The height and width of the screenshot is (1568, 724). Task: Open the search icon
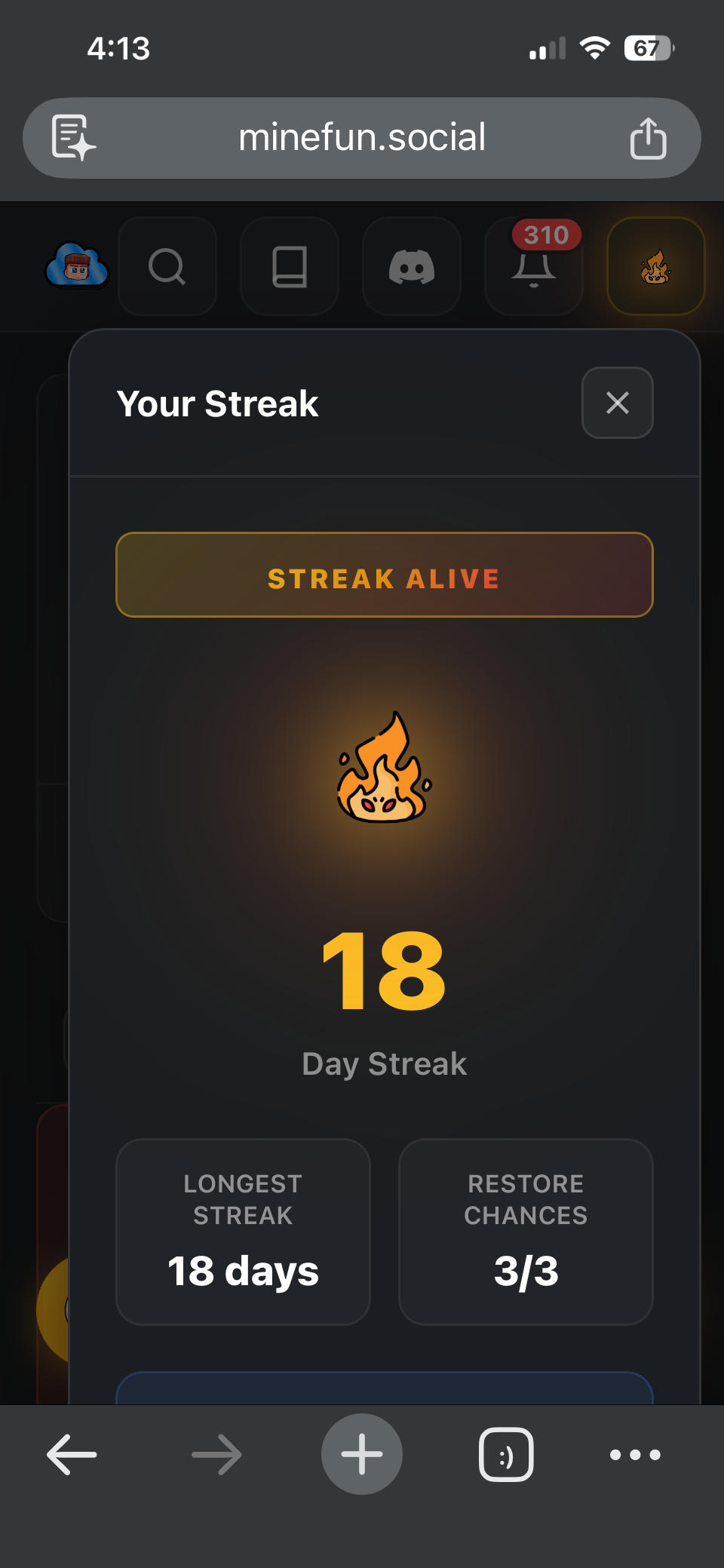point(167,266)
